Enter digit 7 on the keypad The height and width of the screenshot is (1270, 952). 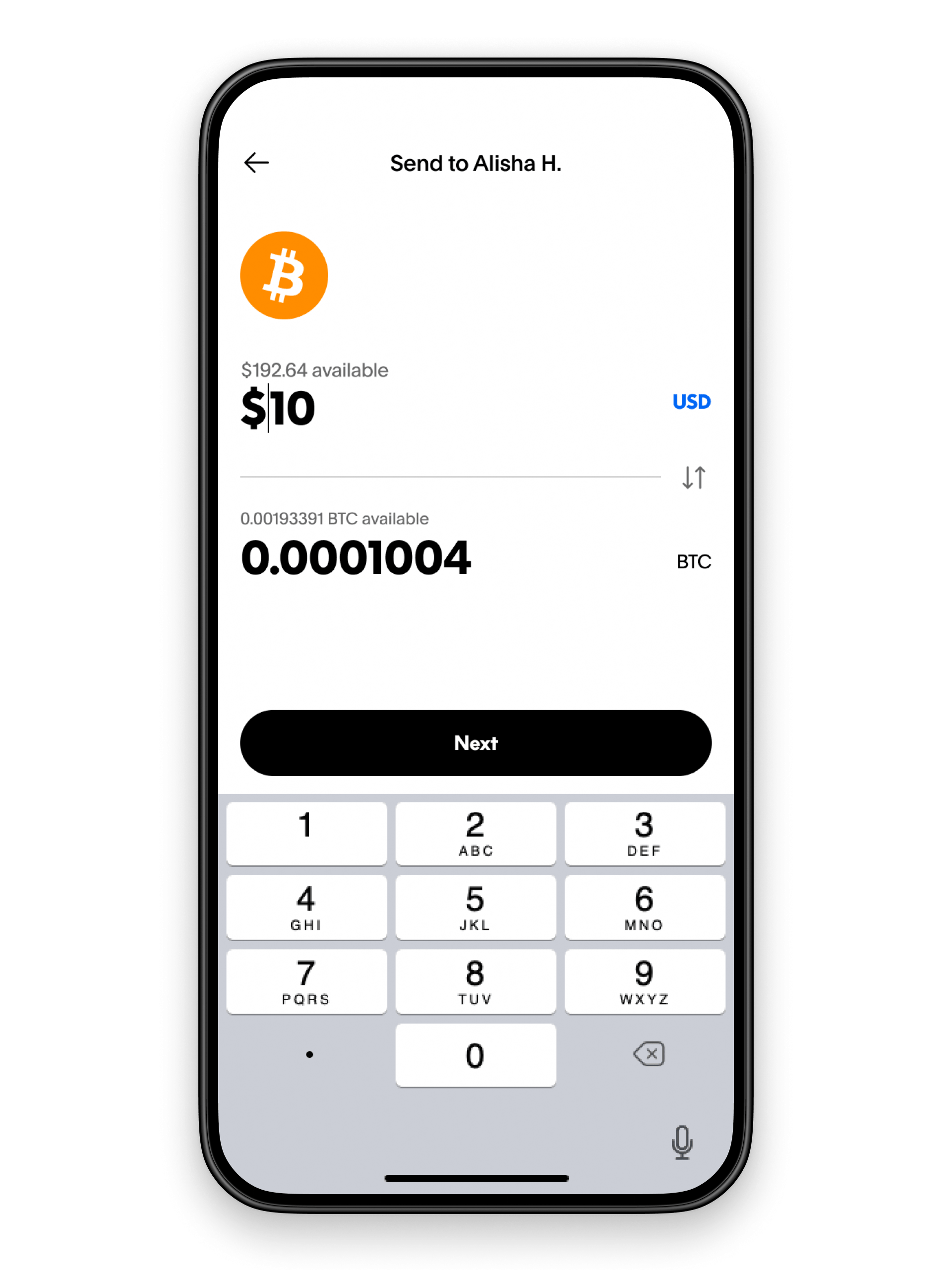pyautogui.click(x=306, y=981)
